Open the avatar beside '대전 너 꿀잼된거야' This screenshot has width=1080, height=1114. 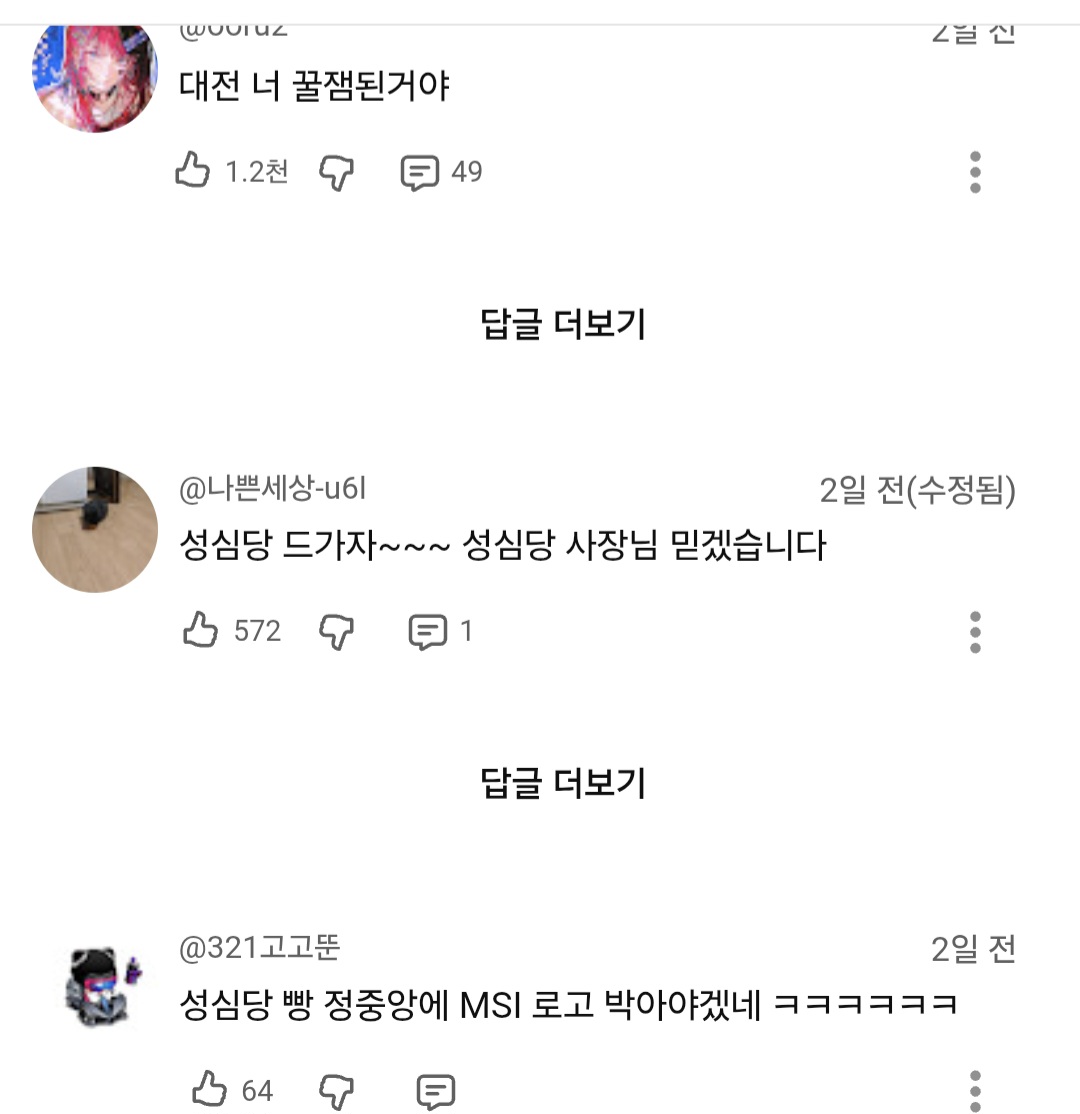click(x=95, y=75)
